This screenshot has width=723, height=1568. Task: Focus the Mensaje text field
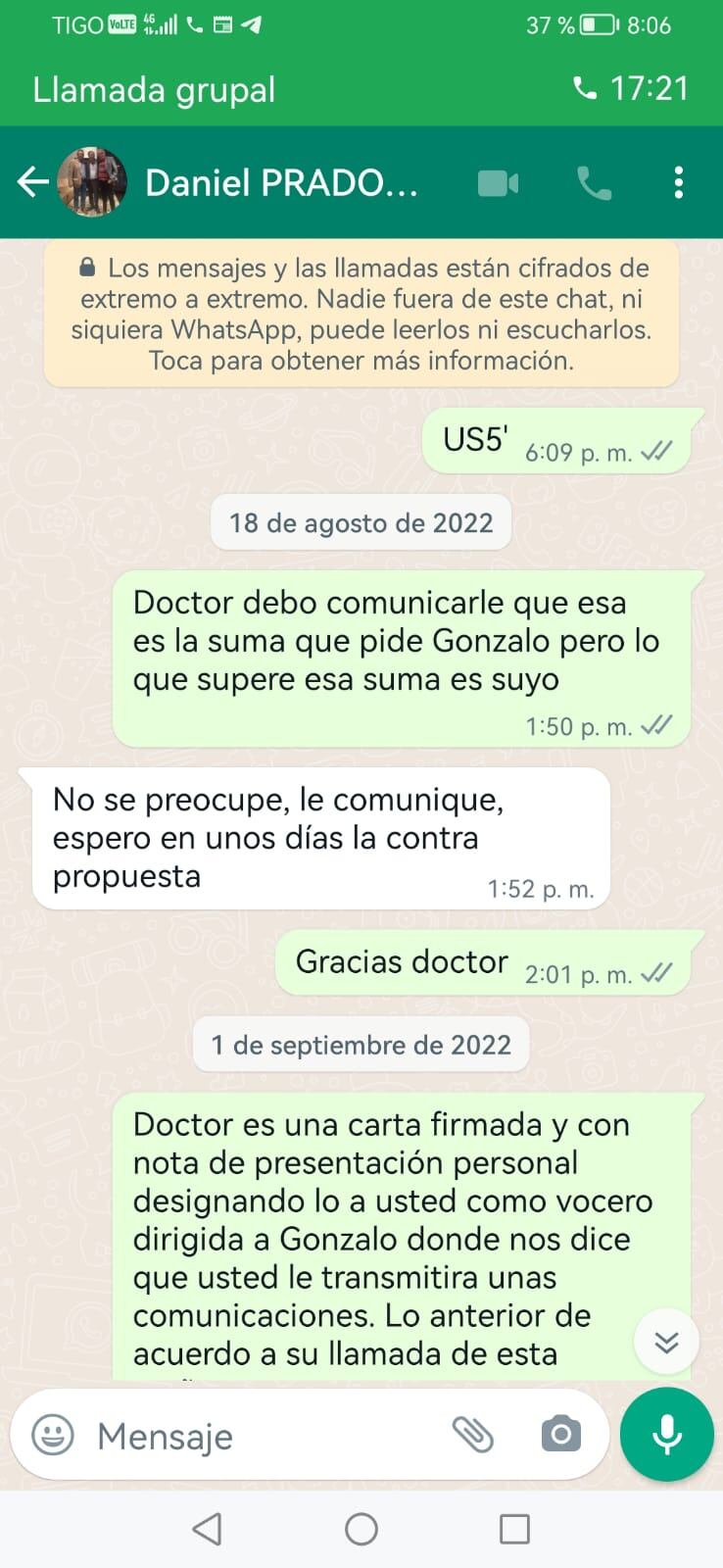265,1437
